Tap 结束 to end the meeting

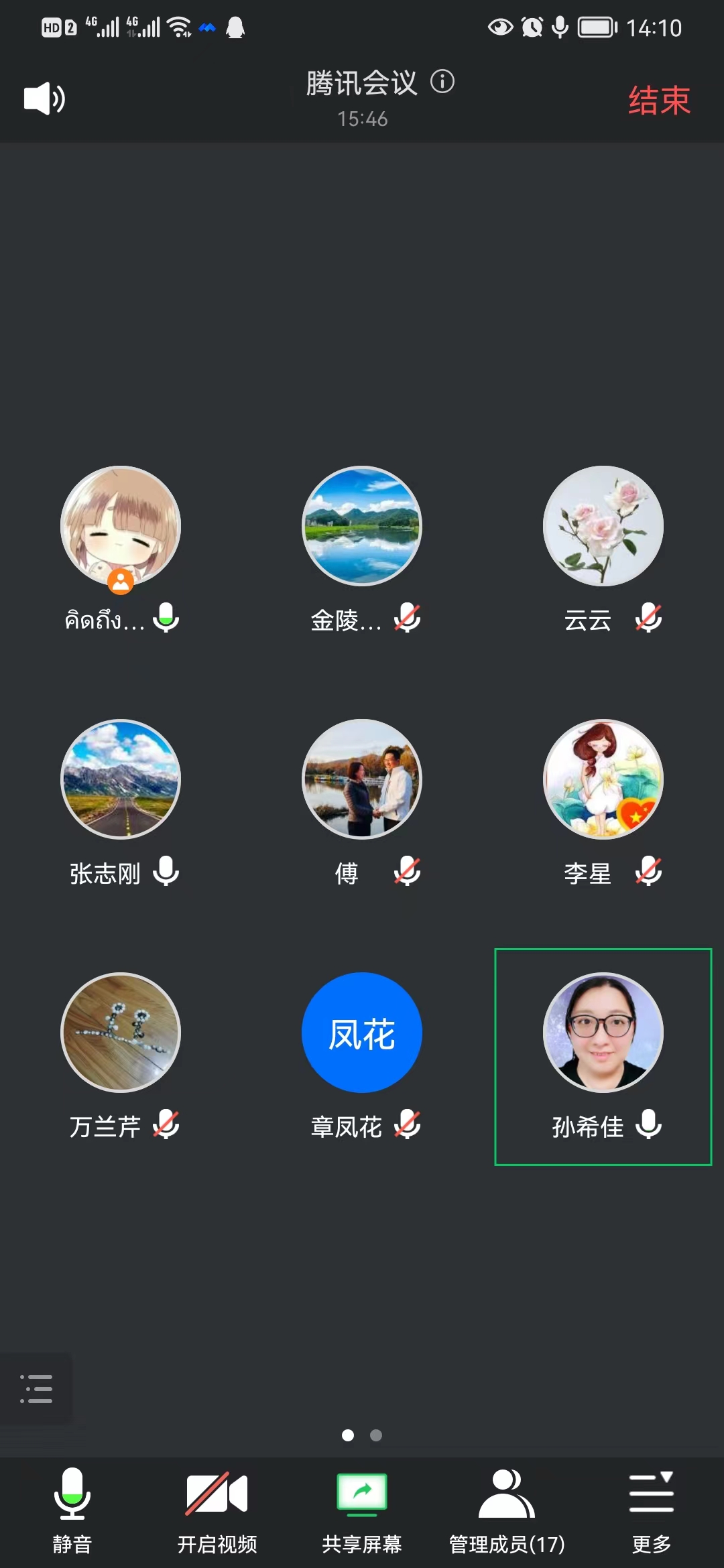tap(659, 101)
